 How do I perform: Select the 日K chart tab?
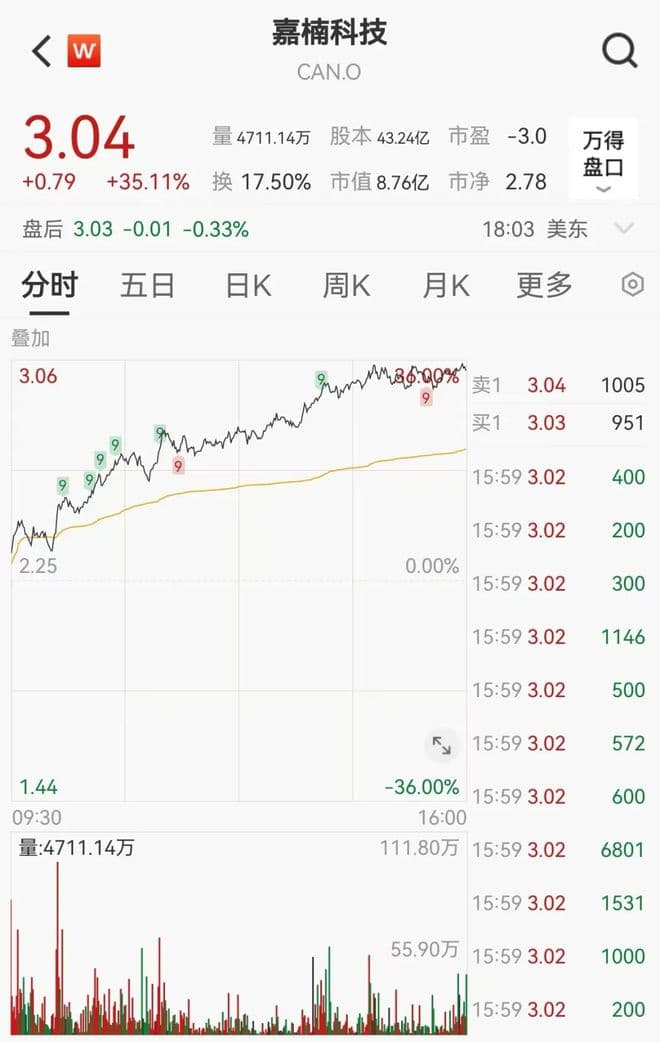pyautogui.click(x=248, y=285)
